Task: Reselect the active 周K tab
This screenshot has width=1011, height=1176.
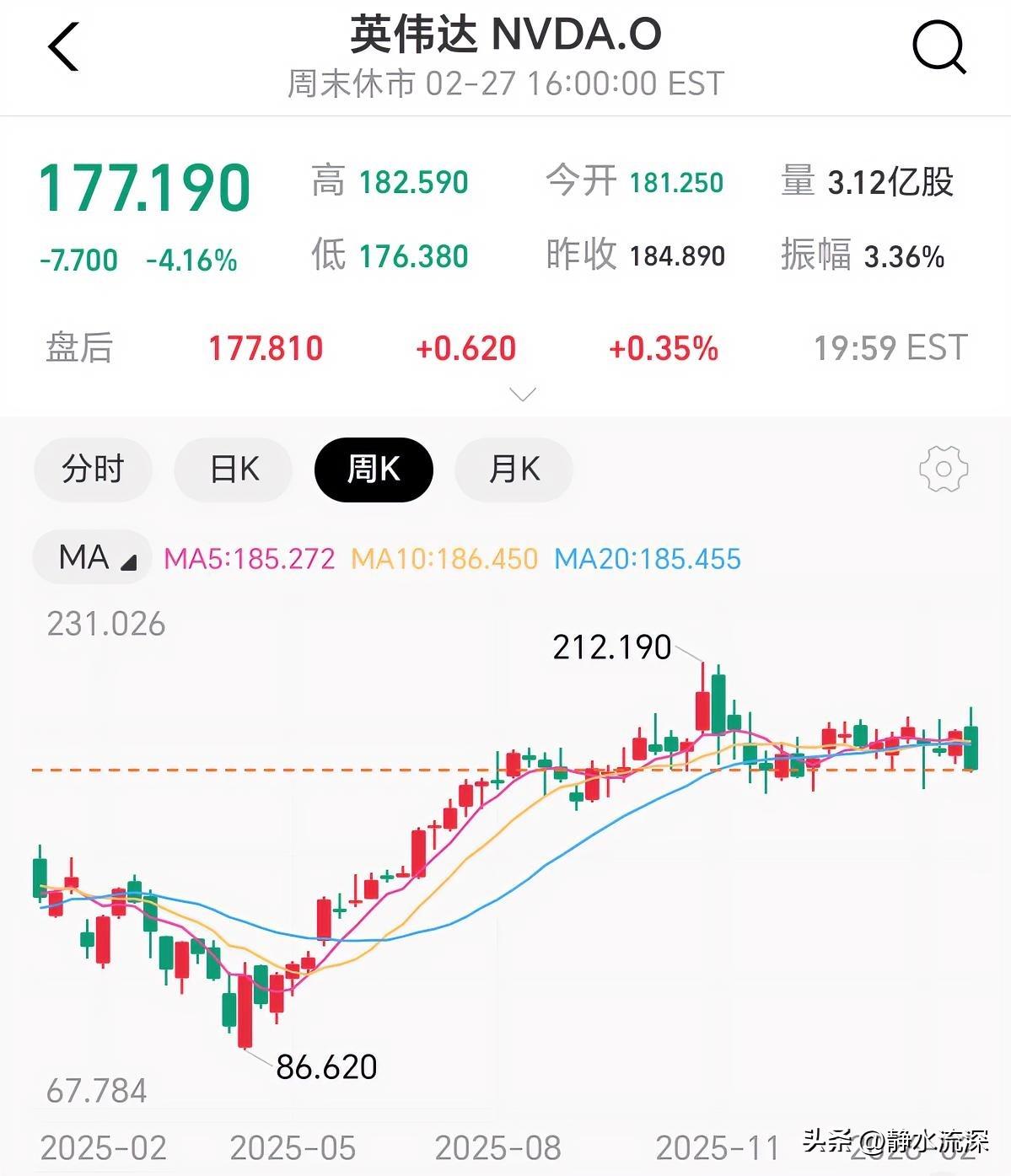Action: click(x=374, y=470)
